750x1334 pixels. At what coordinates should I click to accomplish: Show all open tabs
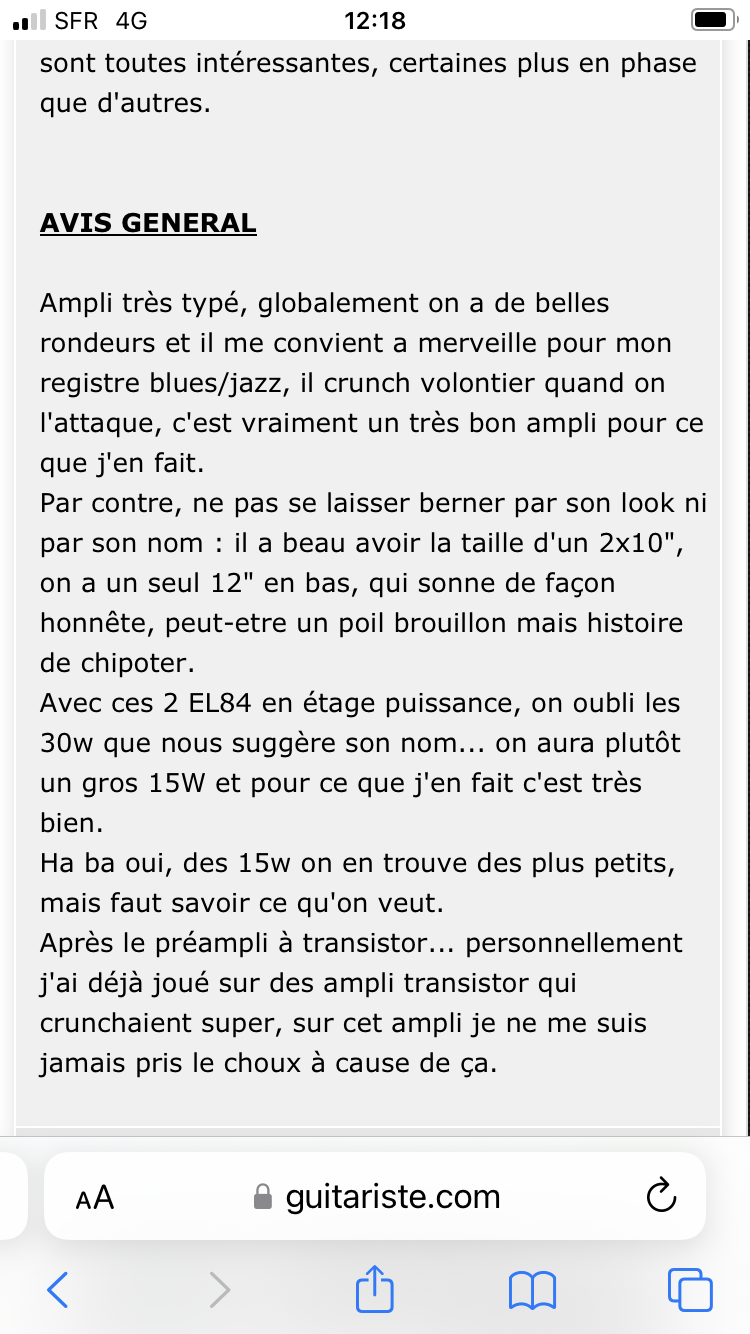point(689,1290)
